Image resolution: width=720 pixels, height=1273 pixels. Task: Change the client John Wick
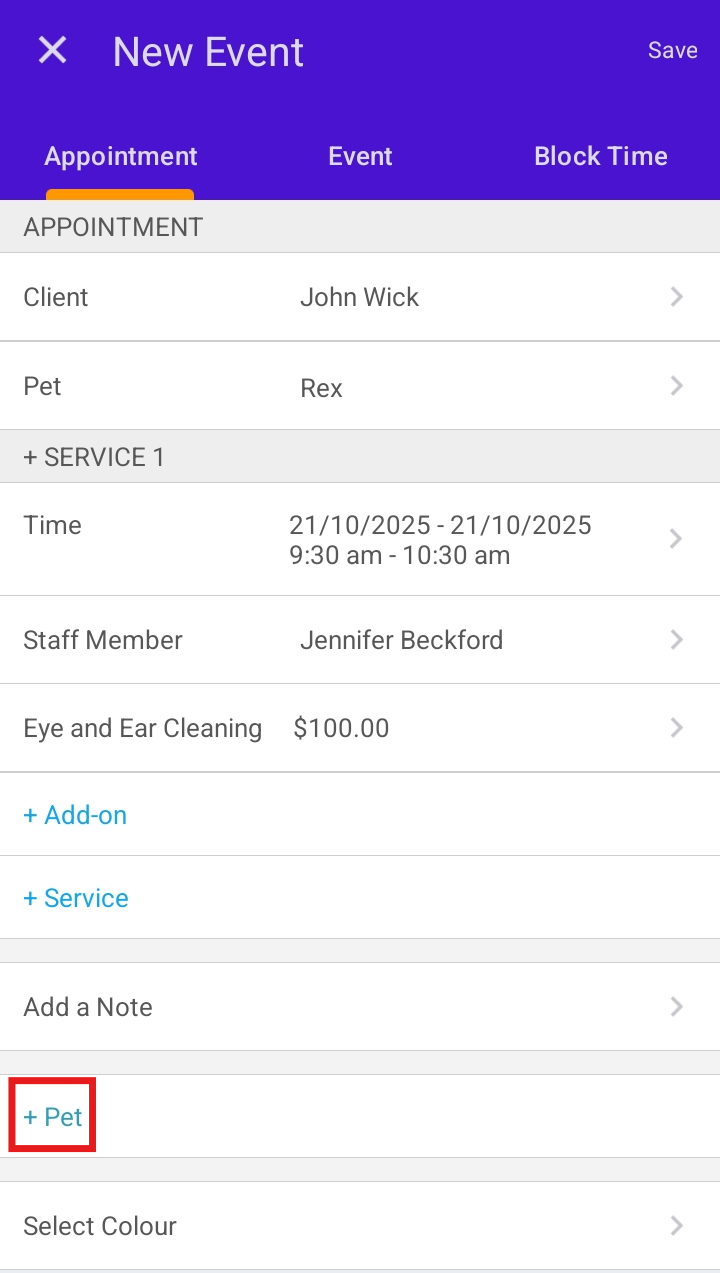pyautogui.click(x=360, y=297)
